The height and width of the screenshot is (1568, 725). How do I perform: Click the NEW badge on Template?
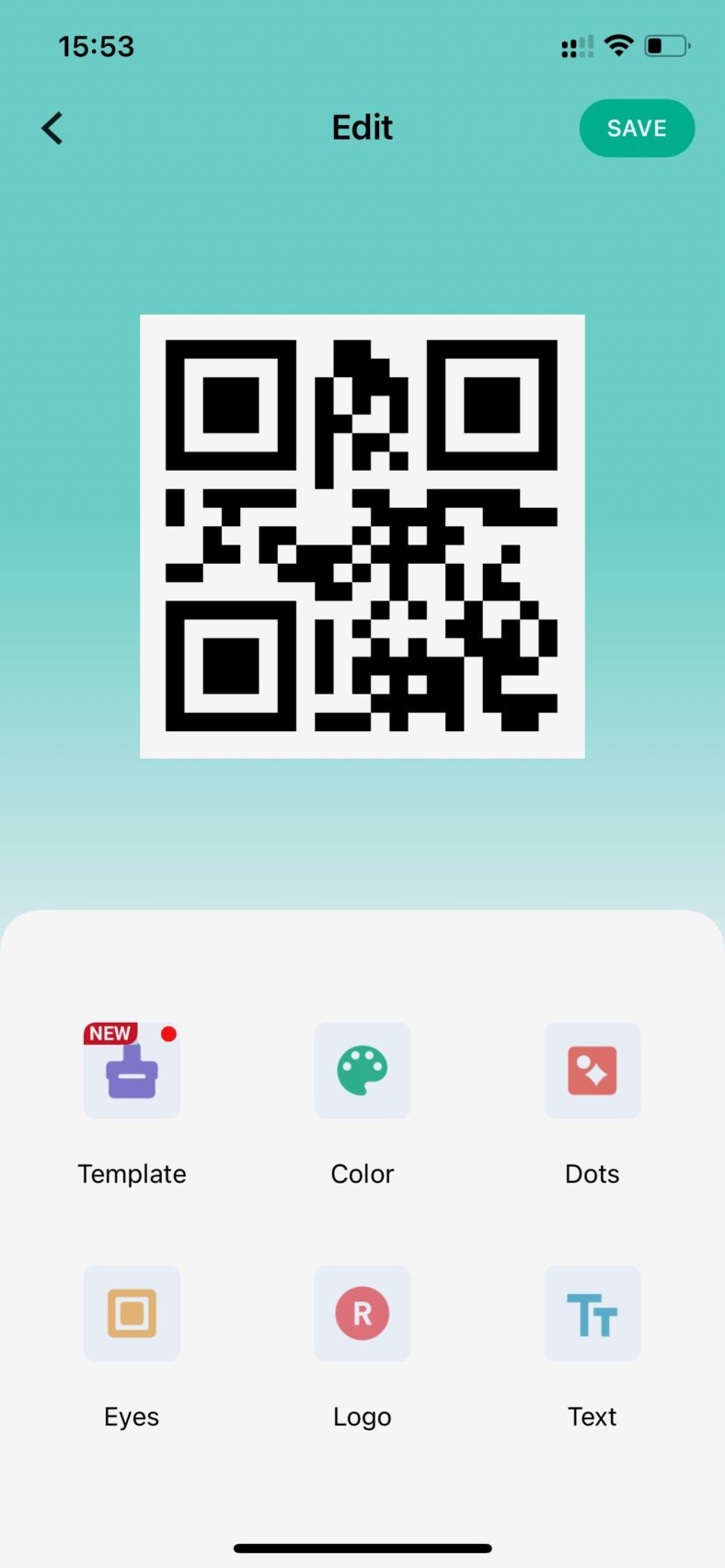click(x=109, y=1033)
